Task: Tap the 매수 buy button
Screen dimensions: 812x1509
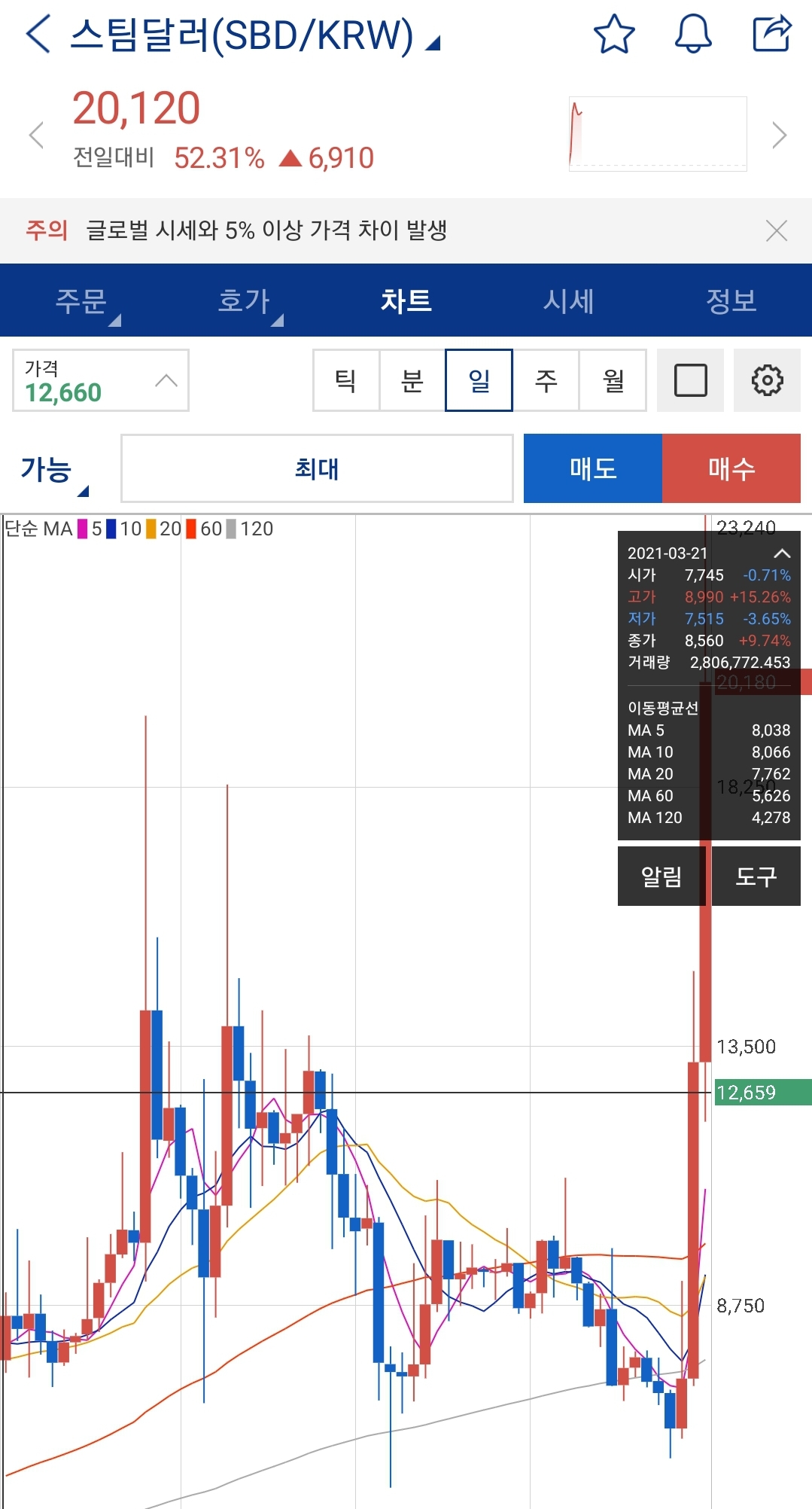Action: [731, 468]
